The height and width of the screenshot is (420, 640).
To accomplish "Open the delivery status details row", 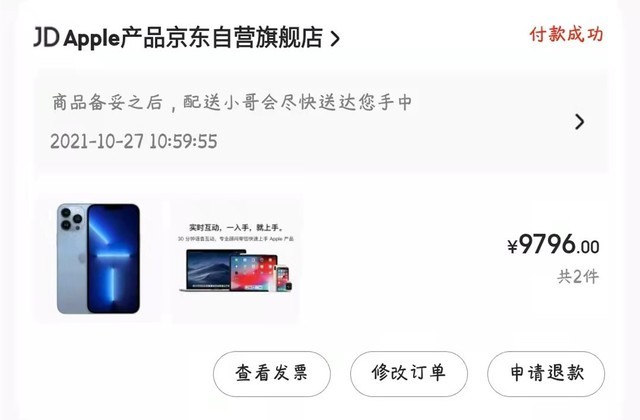I will click(x=320, y=122).
